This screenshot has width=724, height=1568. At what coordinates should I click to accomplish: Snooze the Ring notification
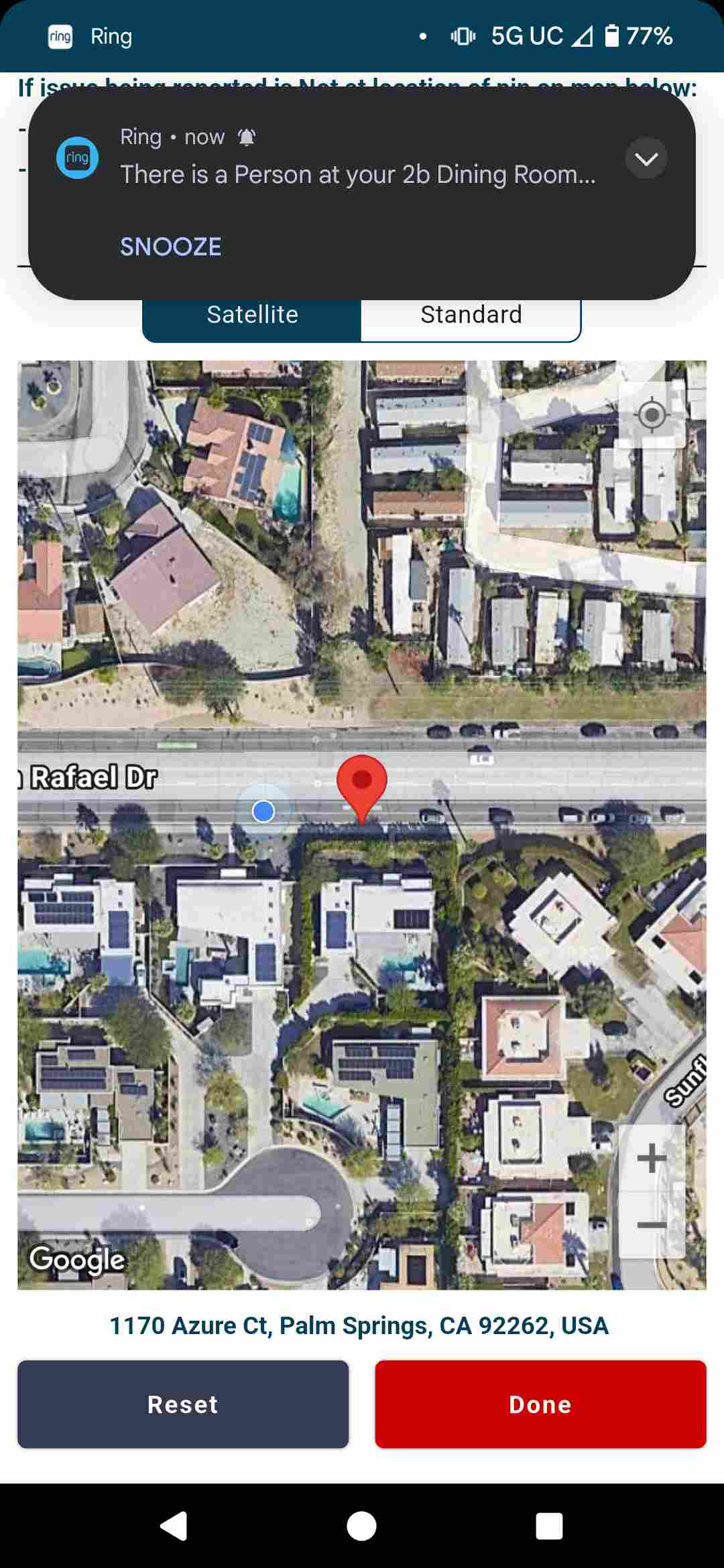coord(170,247)
